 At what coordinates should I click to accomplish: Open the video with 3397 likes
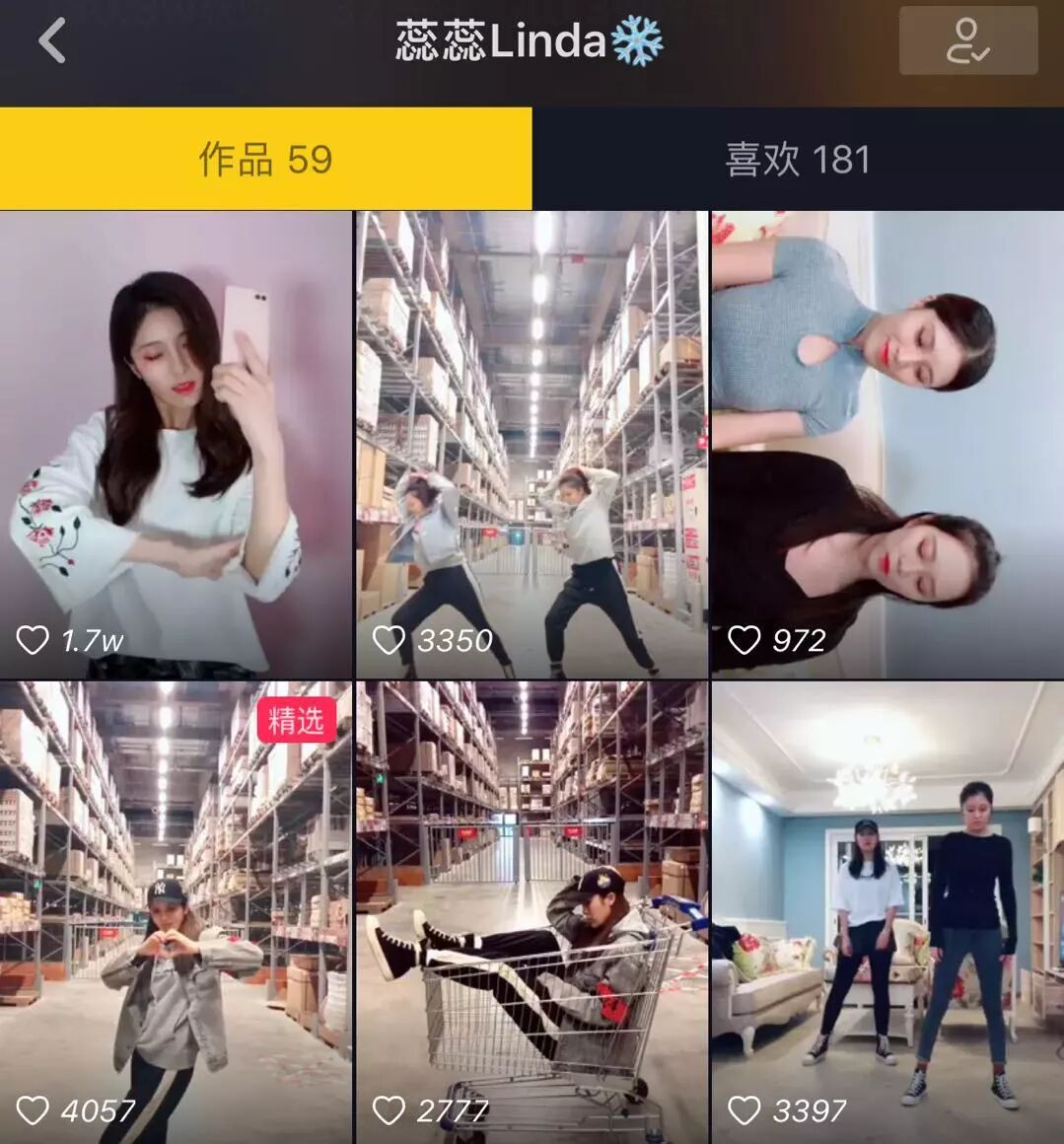pos(887,912)
